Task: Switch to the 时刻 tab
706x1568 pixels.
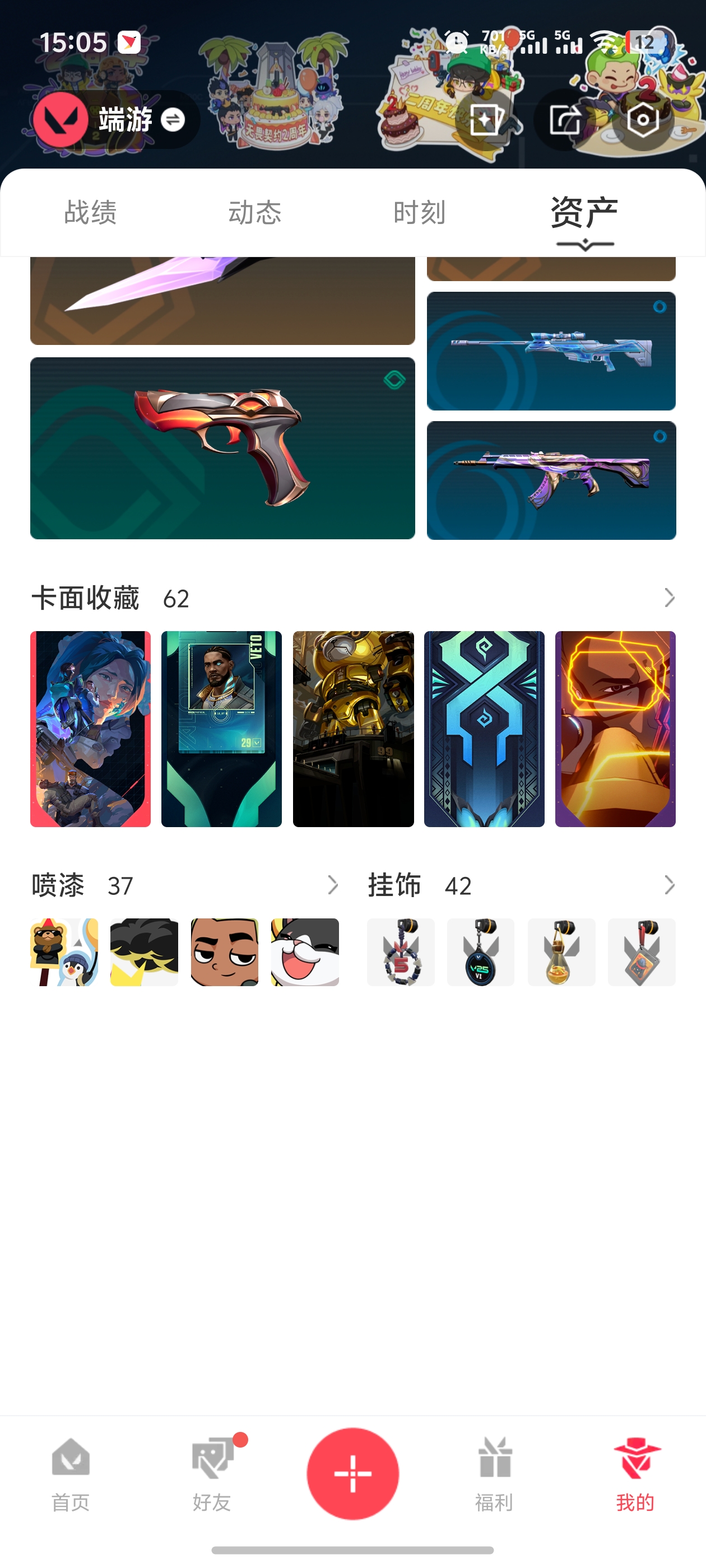Action: pyautogui.click(x=419, y=212)
